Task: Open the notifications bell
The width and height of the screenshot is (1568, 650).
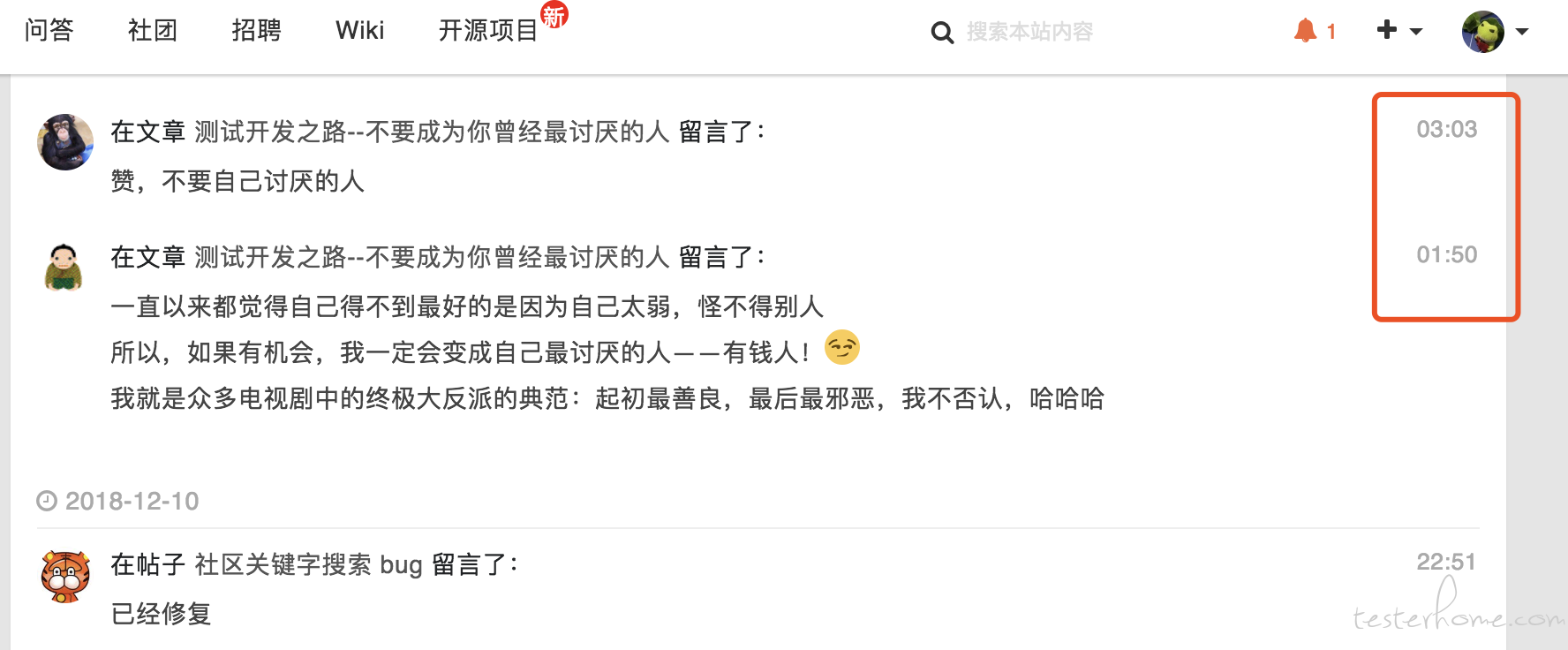Action: [1306, 32]
